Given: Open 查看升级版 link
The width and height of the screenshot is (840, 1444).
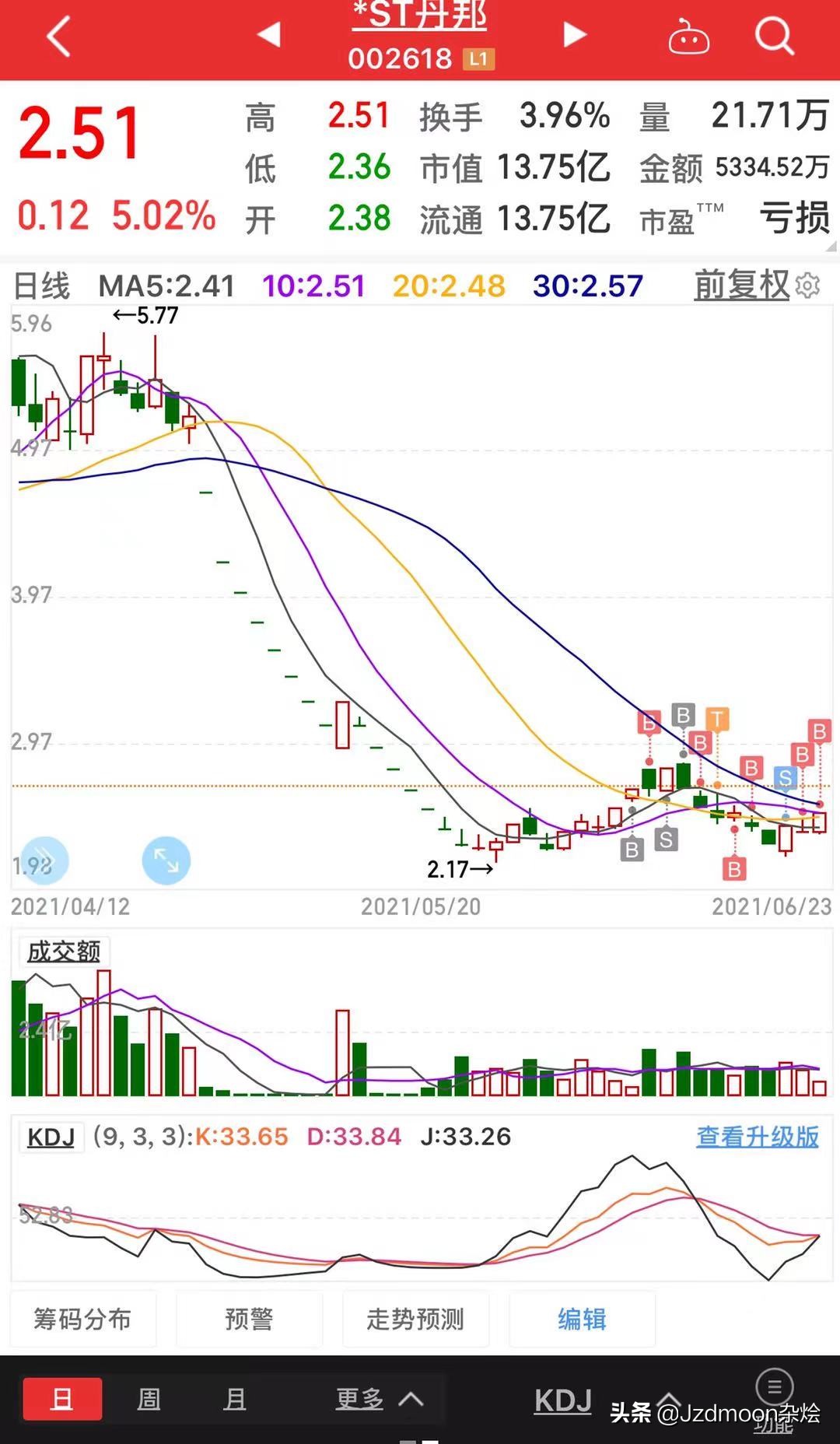Looking at the screenshot, I should tap(757, 1137).
